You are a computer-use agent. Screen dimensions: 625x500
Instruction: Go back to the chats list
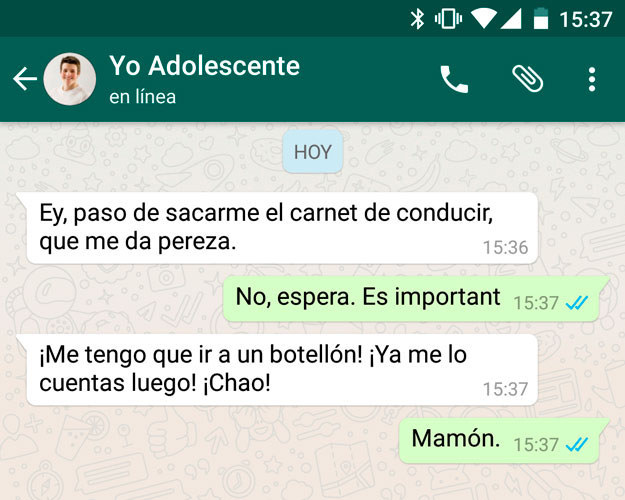click(24, 80)
